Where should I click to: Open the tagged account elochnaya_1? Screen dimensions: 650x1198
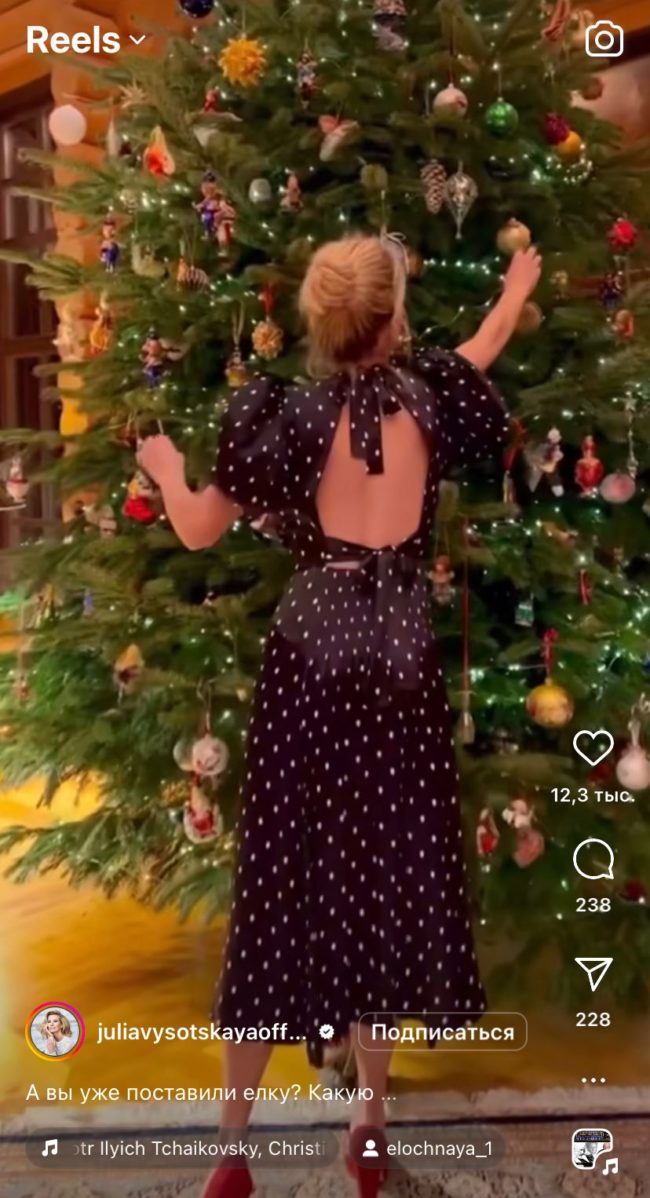(x=426, y=1149)
